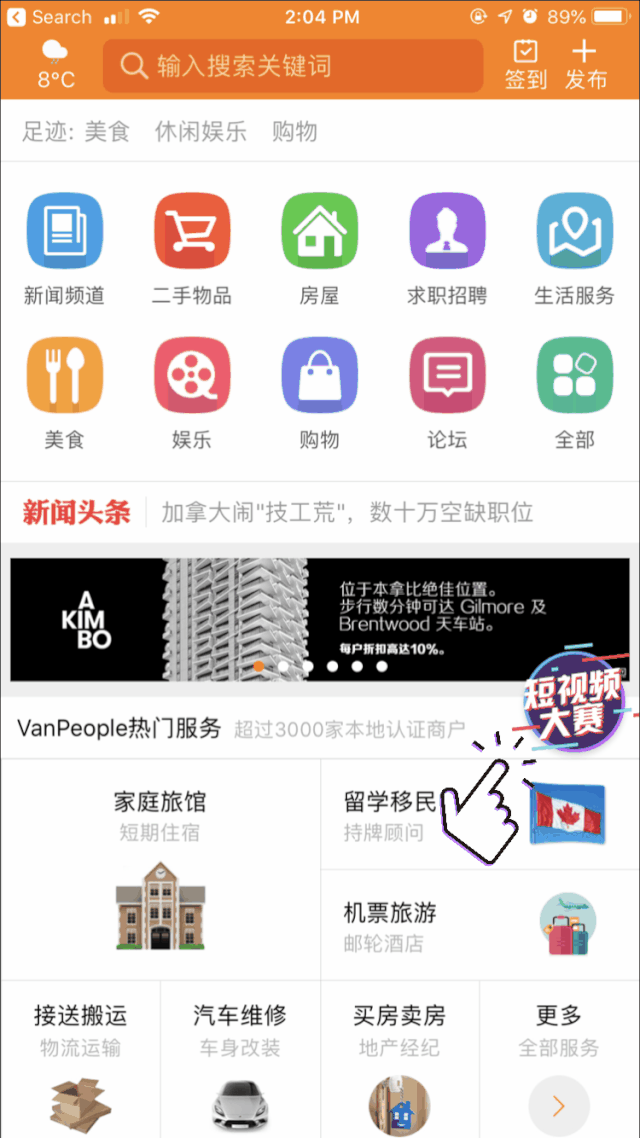The width and height of the screenshot is (640, 1138).
Task: Tap the search keyword input box
Action: click(292, 66)
